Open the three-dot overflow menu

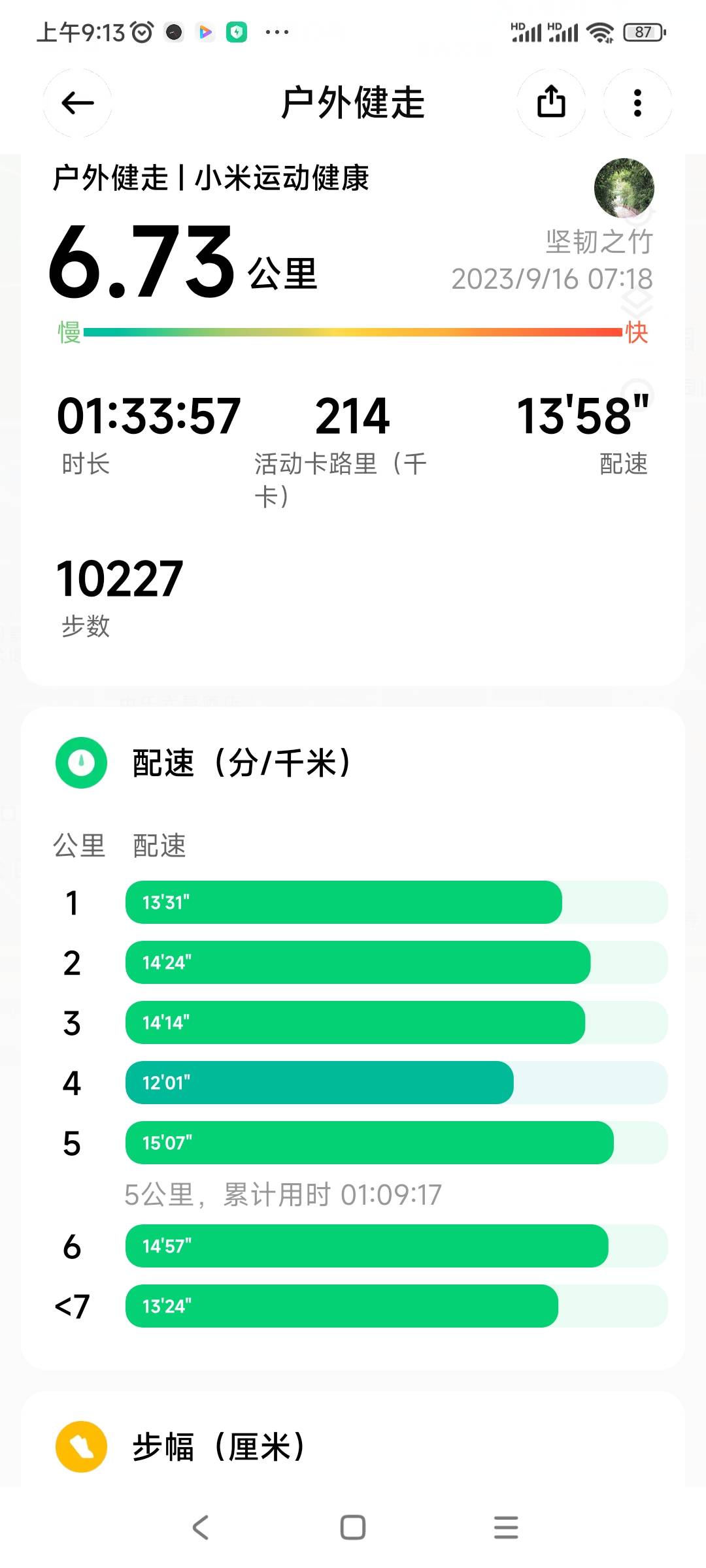pos(637,103)
